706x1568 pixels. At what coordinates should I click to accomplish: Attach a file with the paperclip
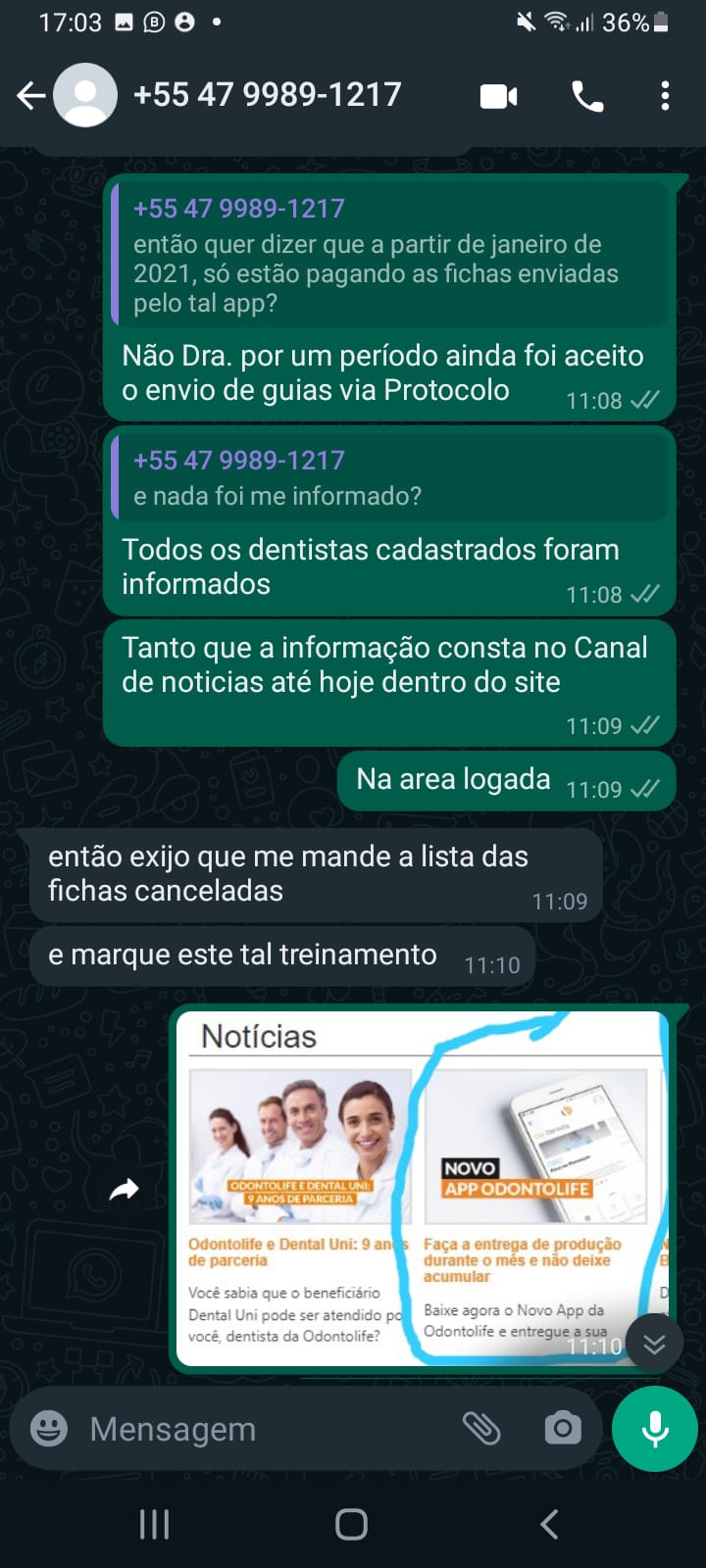pyautogui.click(x=481, y=1429)
